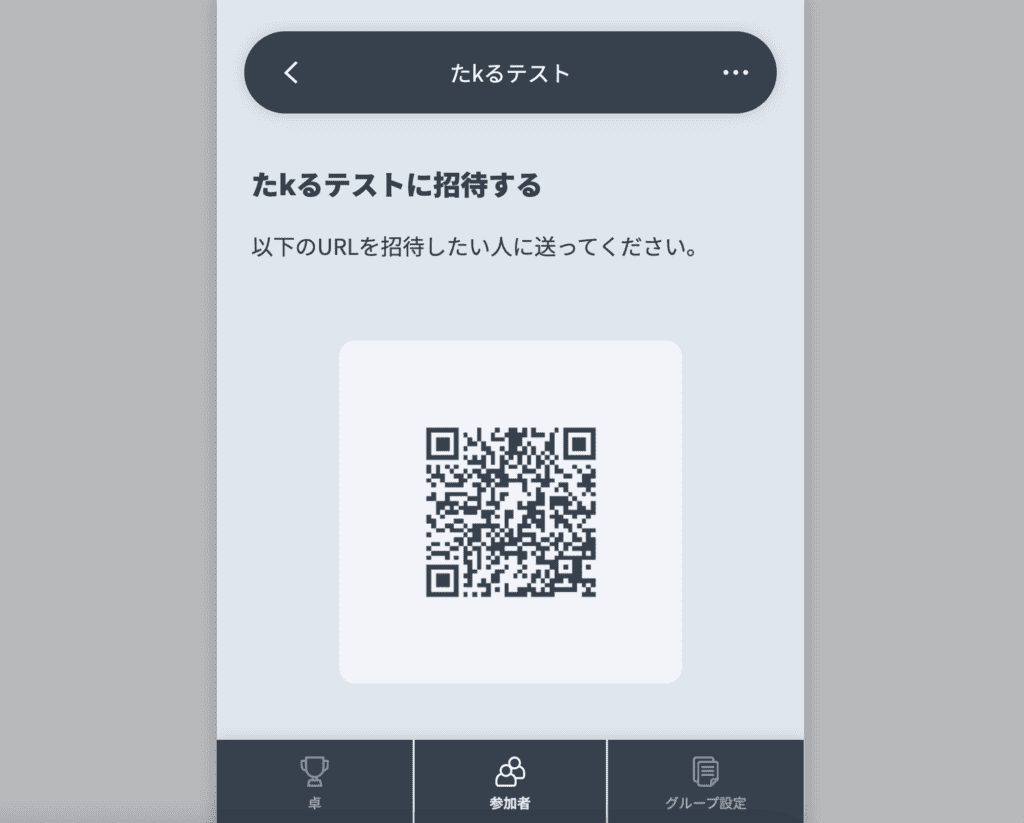
Task: Select the 参加者 tab
Action: tap(510, 781)
